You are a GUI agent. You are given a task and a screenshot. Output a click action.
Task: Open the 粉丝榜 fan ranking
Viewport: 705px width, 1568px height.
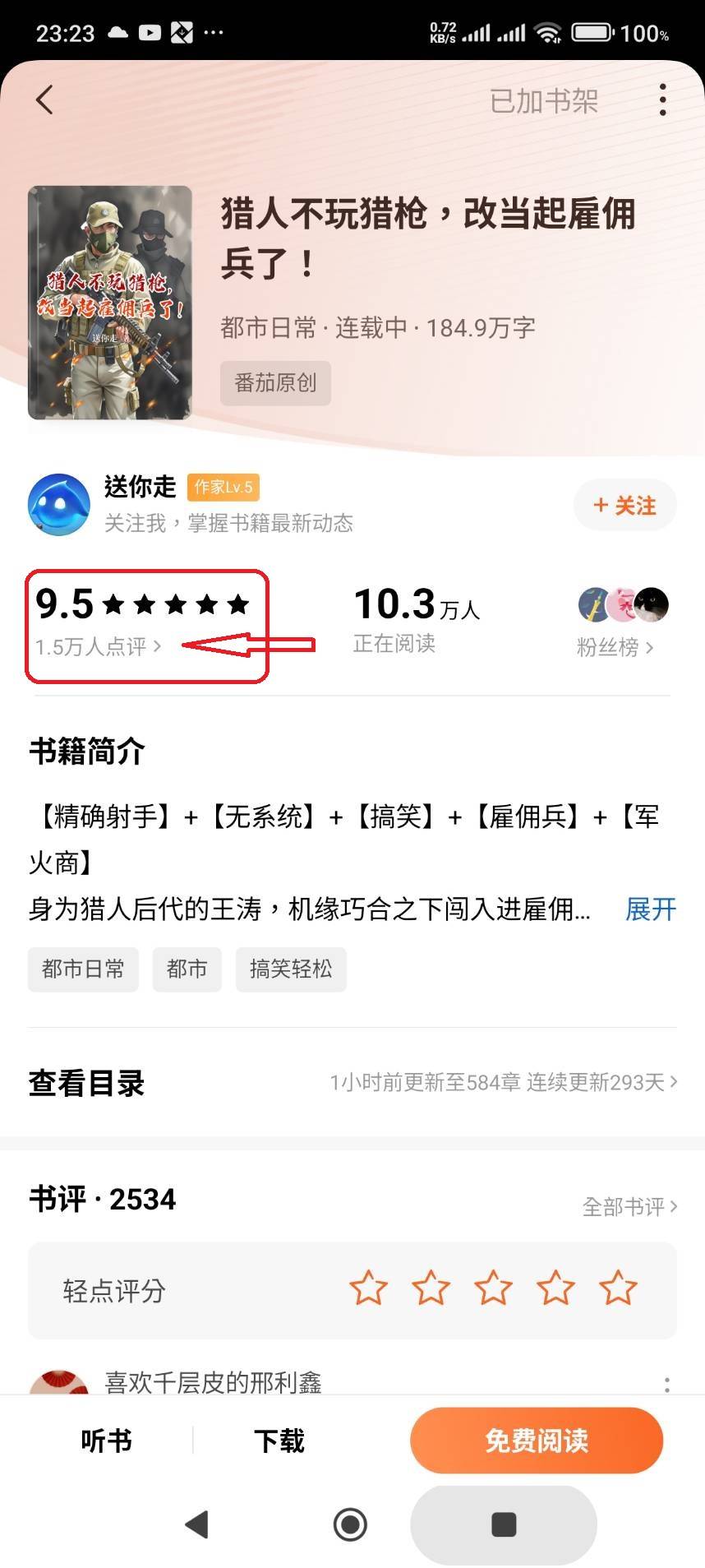[x=615, y=647]
